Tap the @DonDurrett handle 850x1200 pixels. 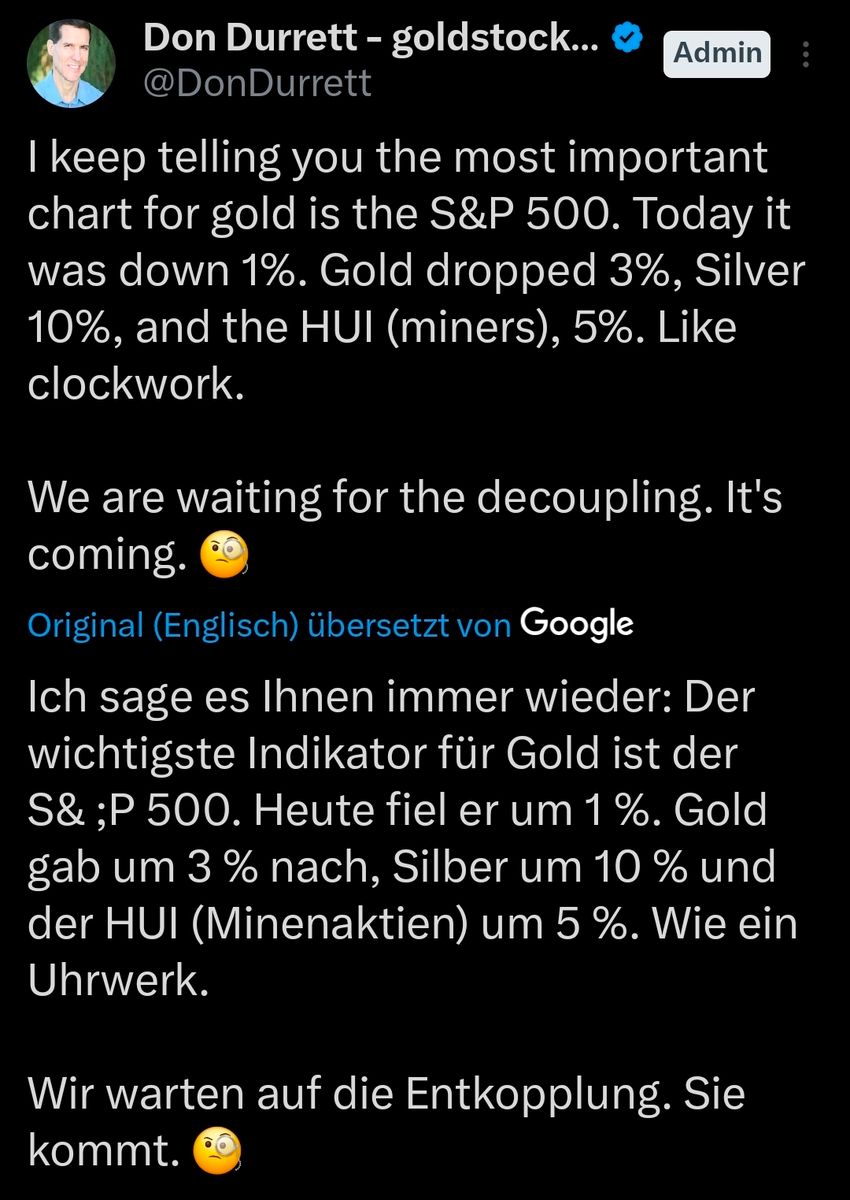(257, 83)
